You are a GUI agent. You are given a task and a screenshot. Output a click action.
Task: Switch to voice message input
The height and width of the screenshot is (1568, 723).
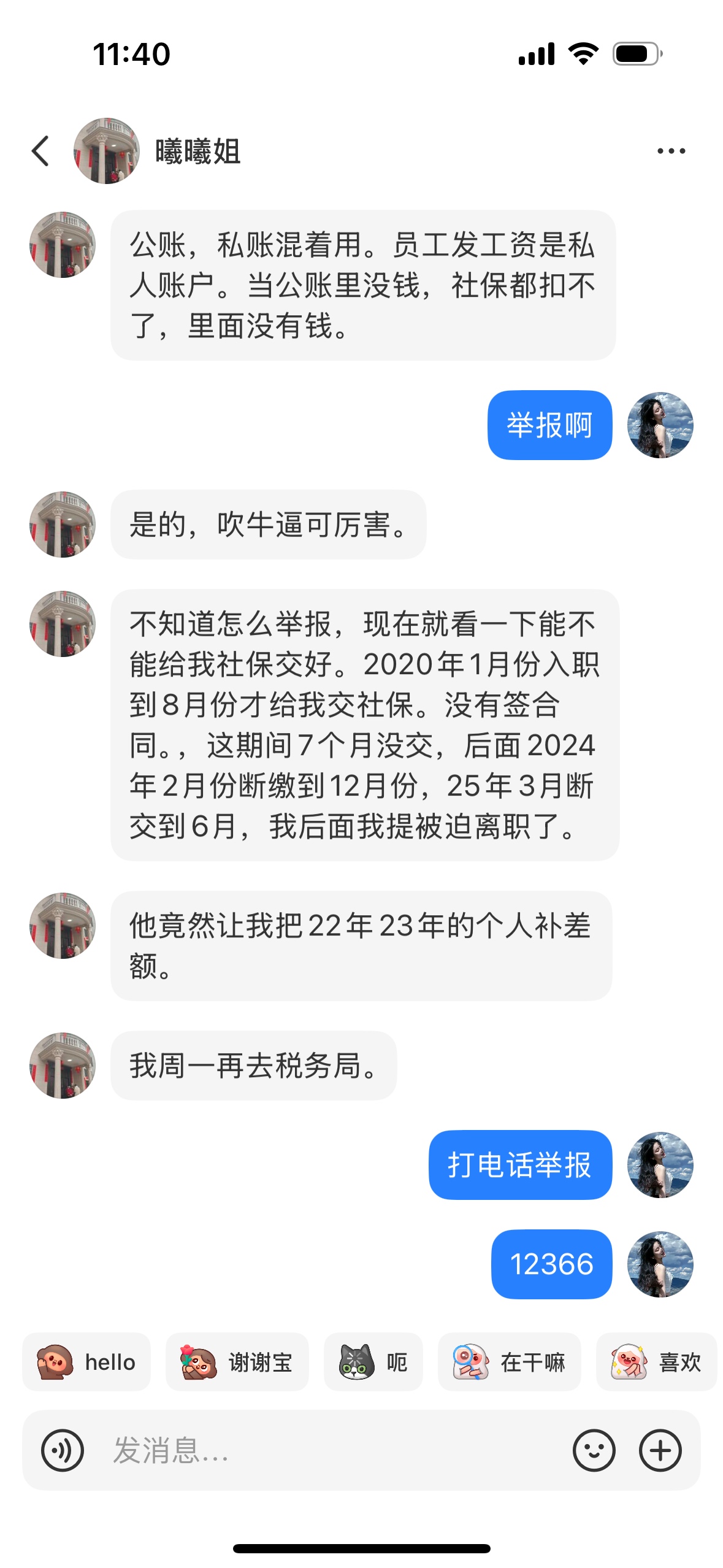63,1450
